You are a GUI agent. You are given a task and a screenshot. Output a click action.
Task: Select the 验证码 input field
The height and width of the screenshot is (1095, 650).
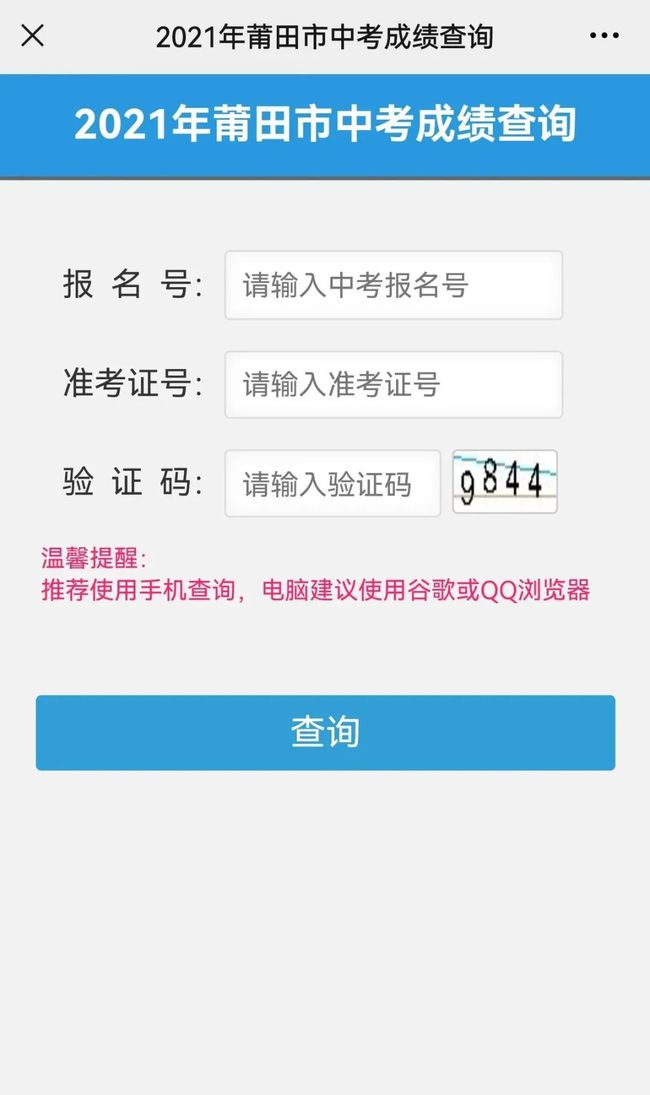coord(332,484)
